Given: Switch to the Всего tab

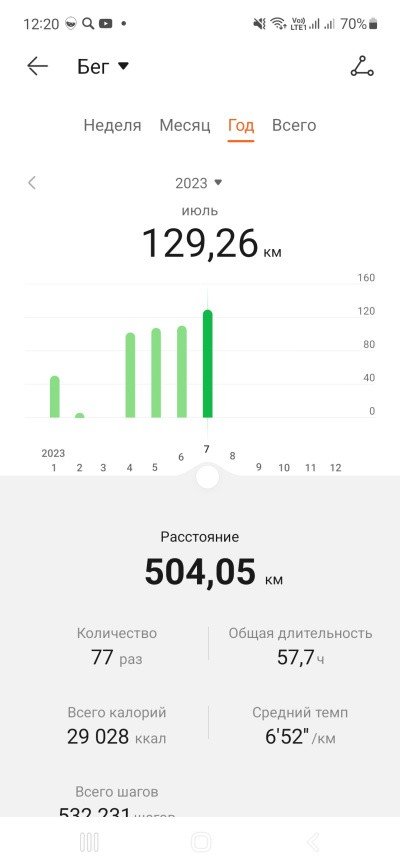Looking at the screenshot, I should click(x=294, y=126).
